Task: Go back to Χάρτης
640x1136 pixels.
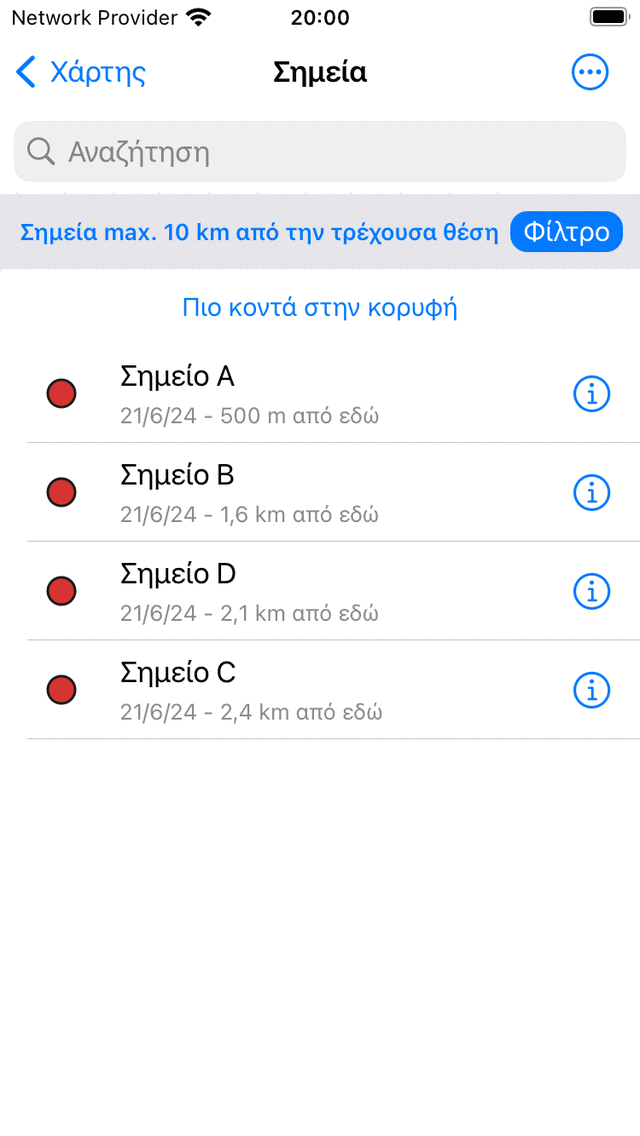Action: point(82,72)
